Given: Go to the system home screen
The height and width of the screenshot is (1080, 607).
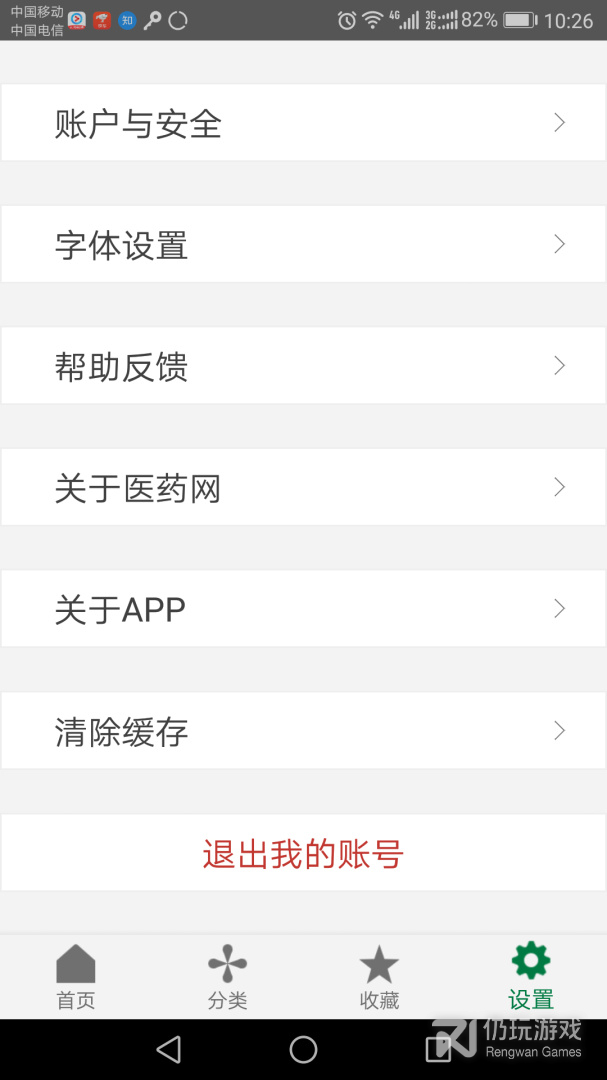Looking at the screenshot, I should coord(303,1049).
